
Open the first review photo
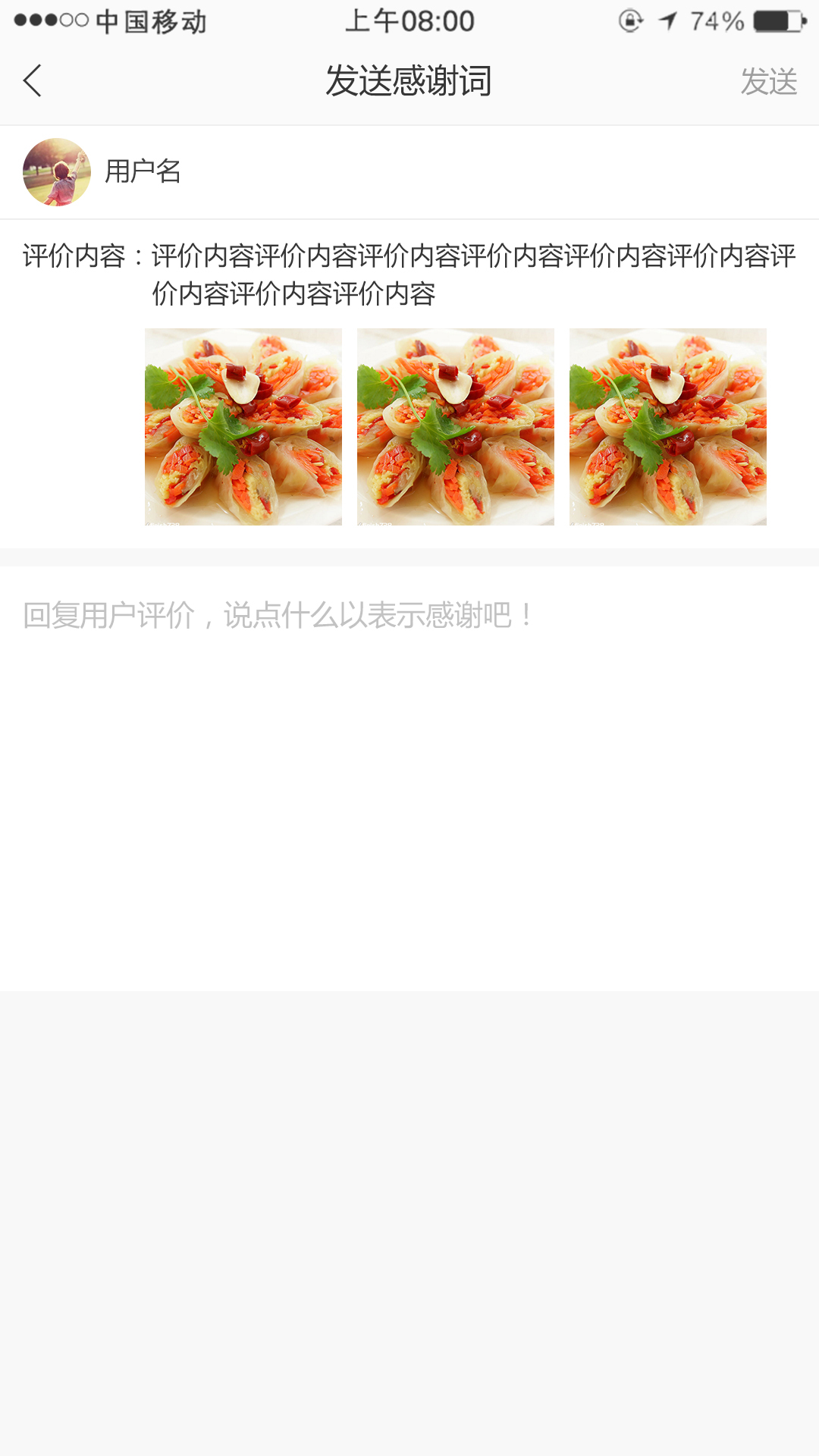pos(243,427)
